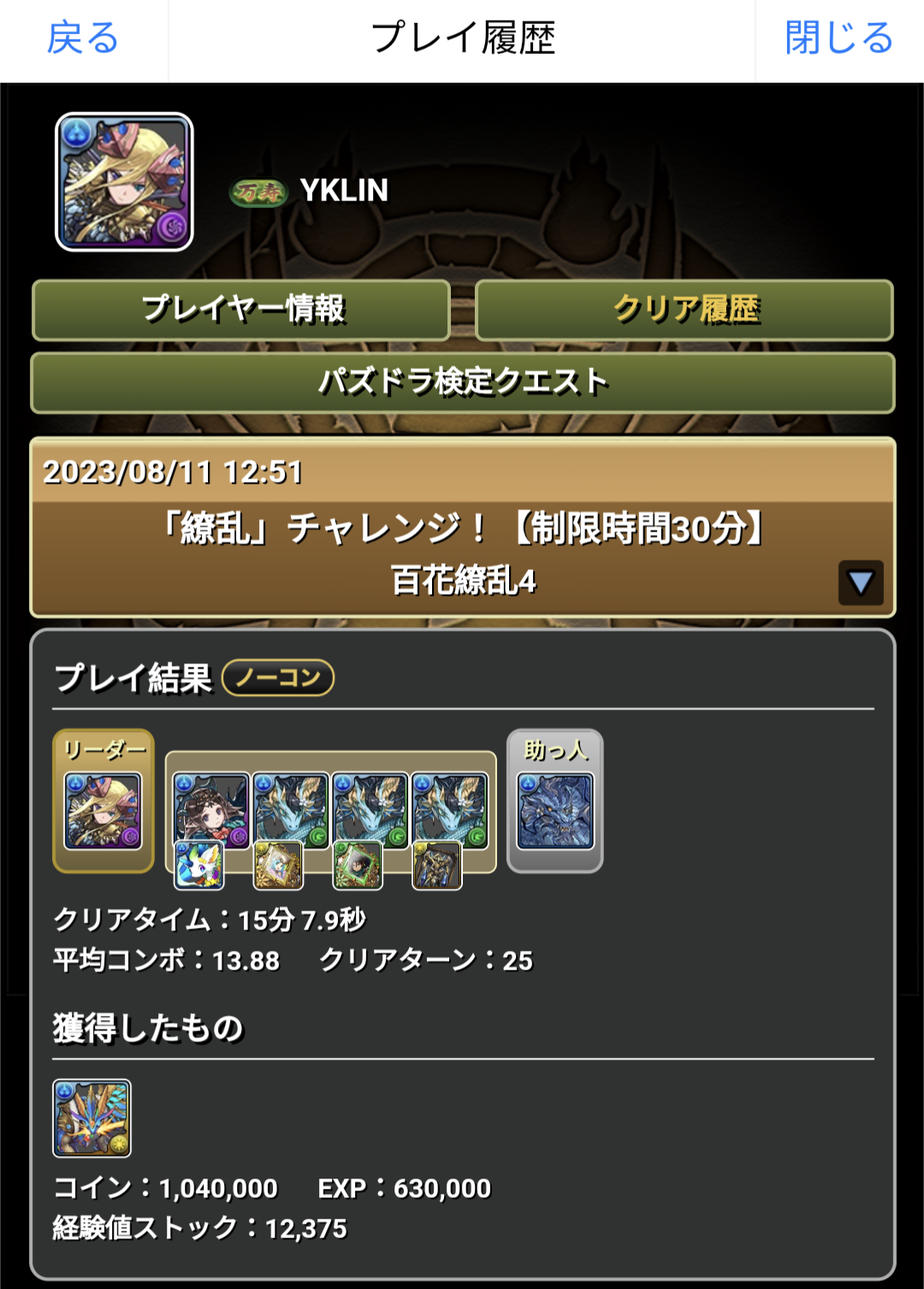Close the play history with 閉じる

pos(838,39)
